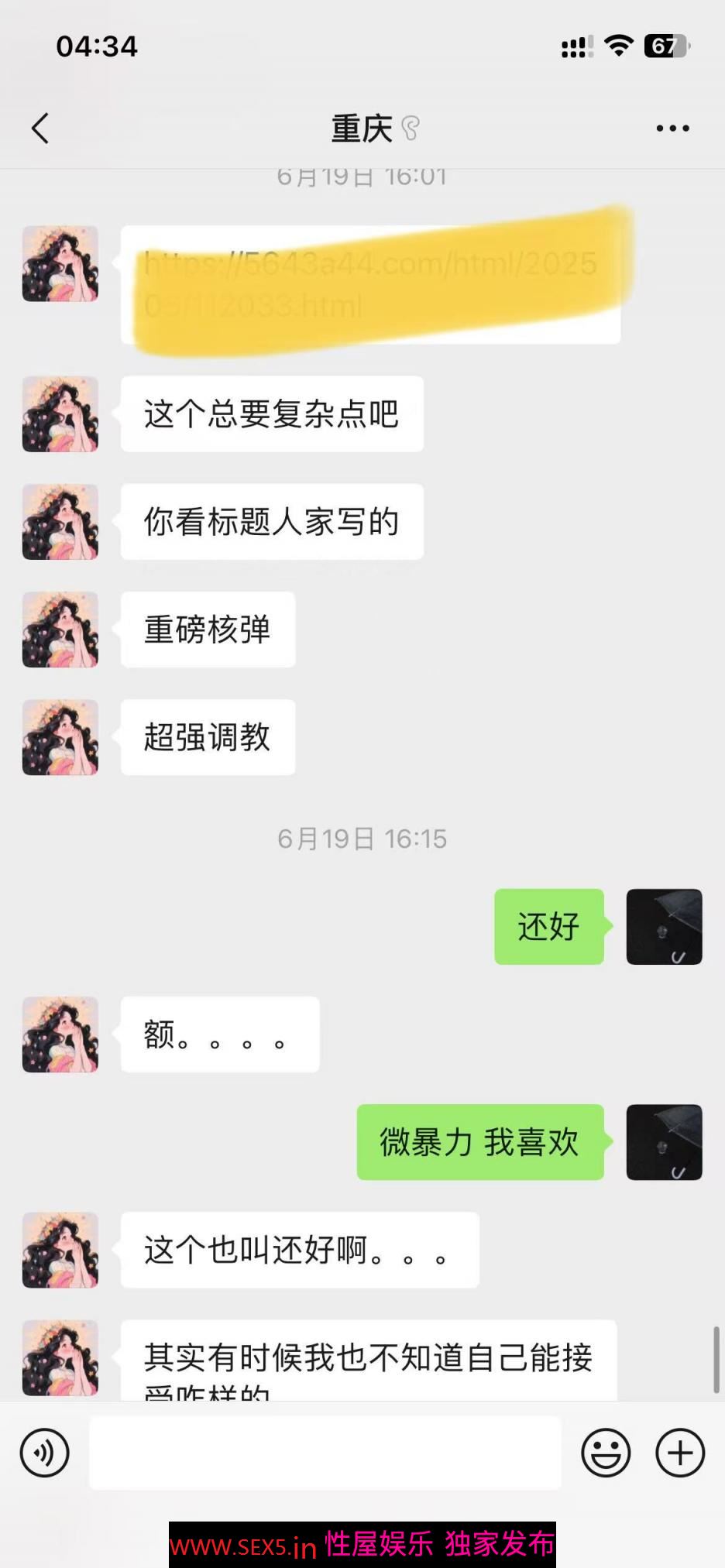Switch to voice message input

click(x=45, y=1453)
